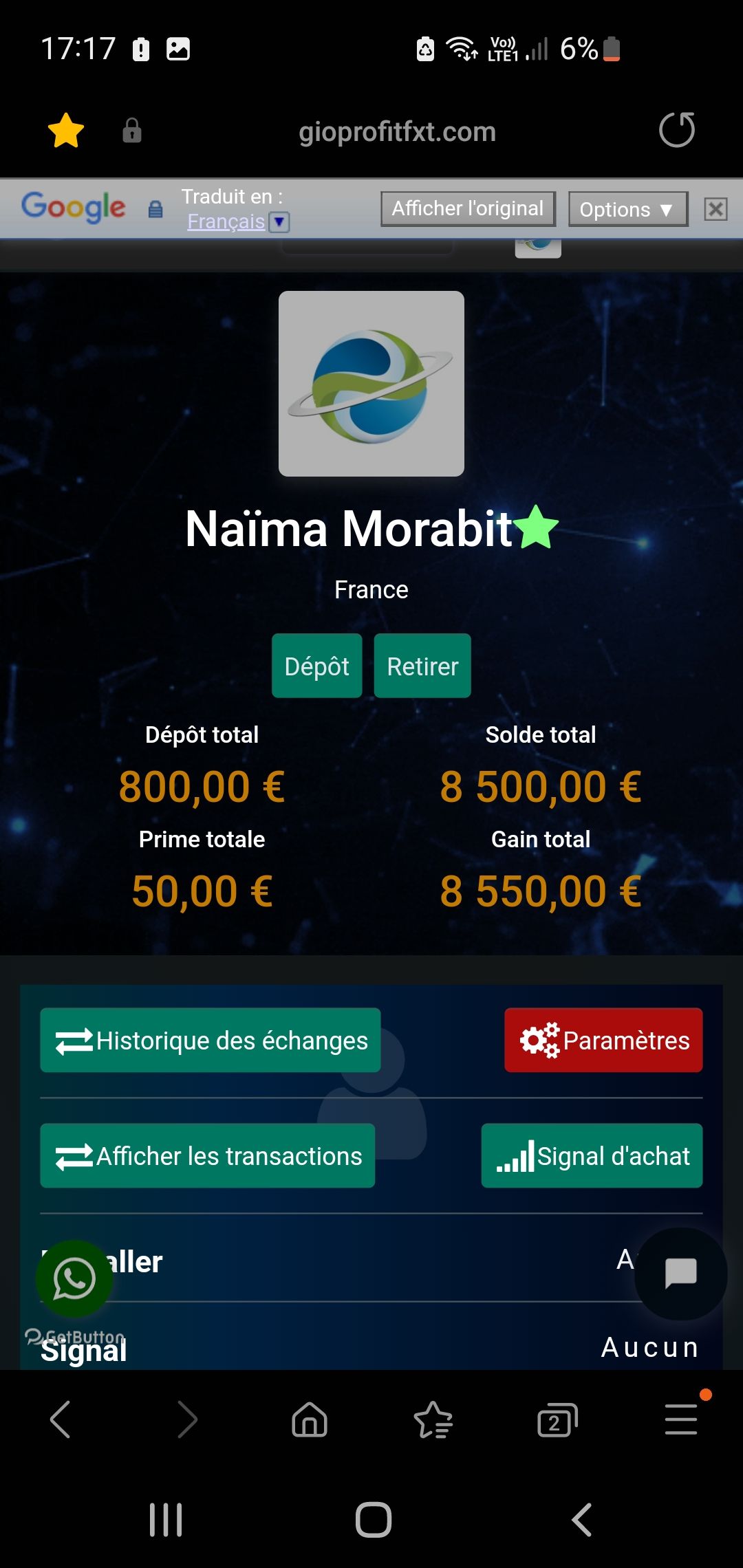Tap Signal d'achat button
This screenshot has height=1568, width=743.
coord(592,1155)
